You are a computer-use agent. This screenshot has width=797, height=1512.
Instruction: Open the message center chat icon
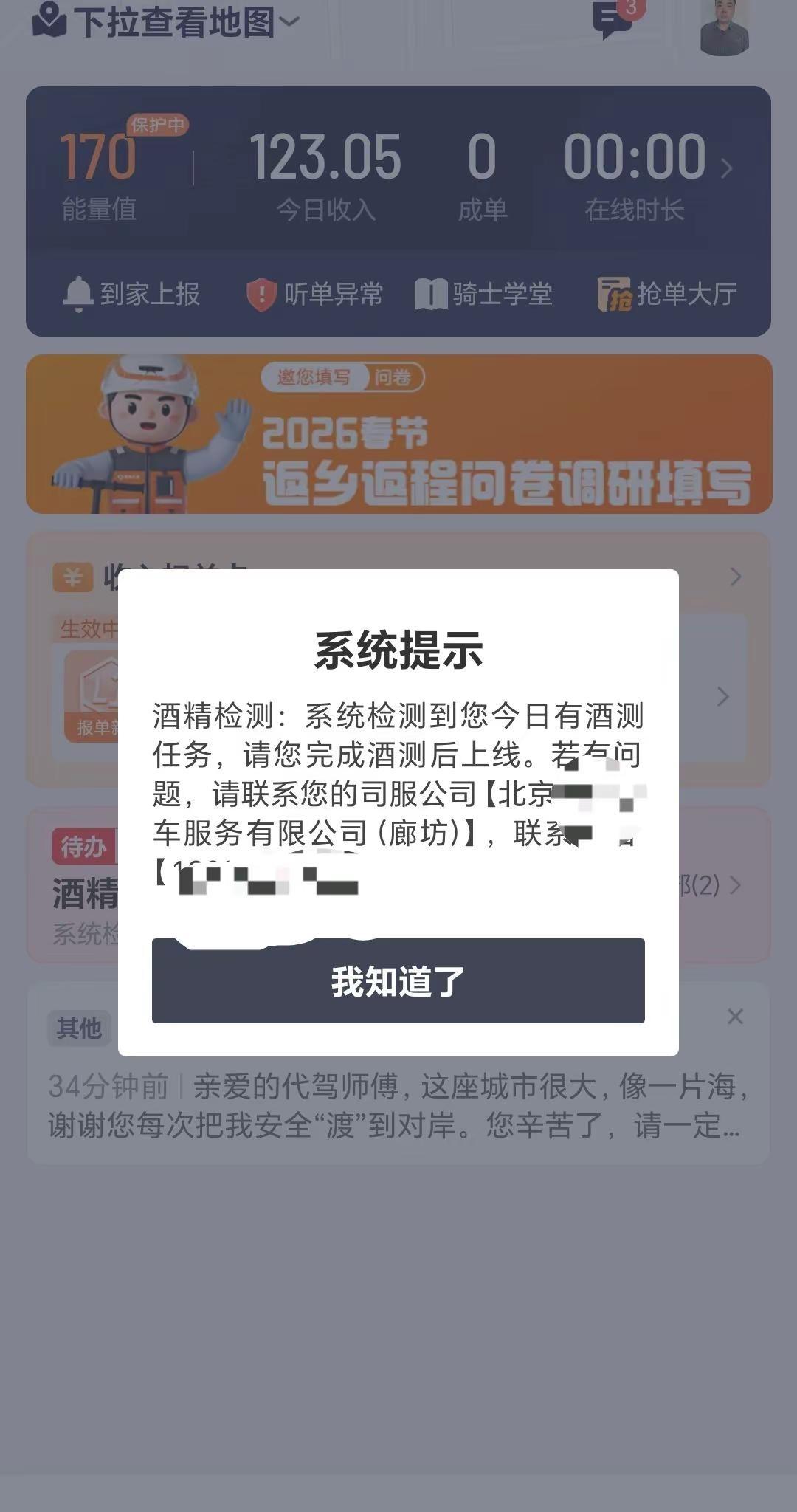[x=612, y=20]
